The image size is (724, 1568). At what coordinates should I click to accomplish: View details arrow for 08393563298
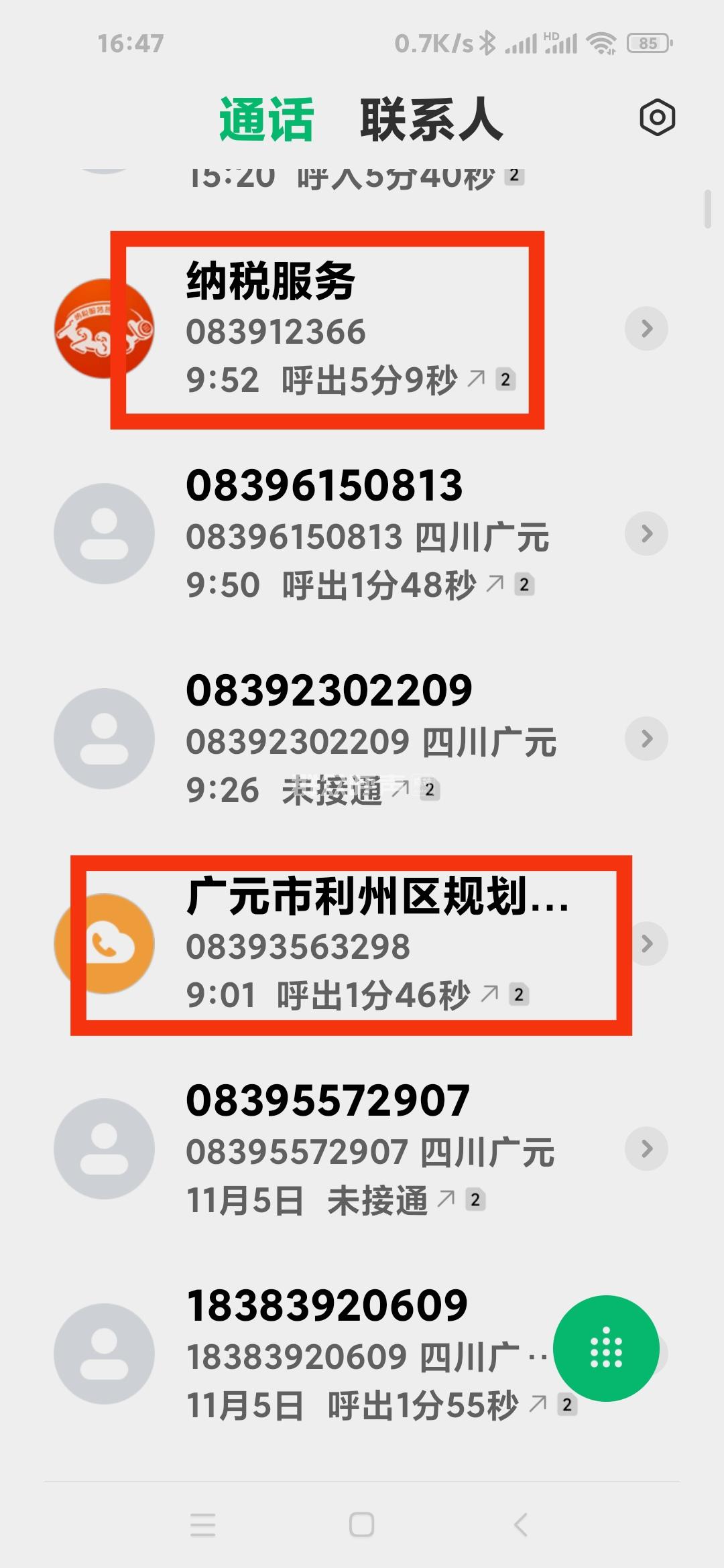pos(646,944)
